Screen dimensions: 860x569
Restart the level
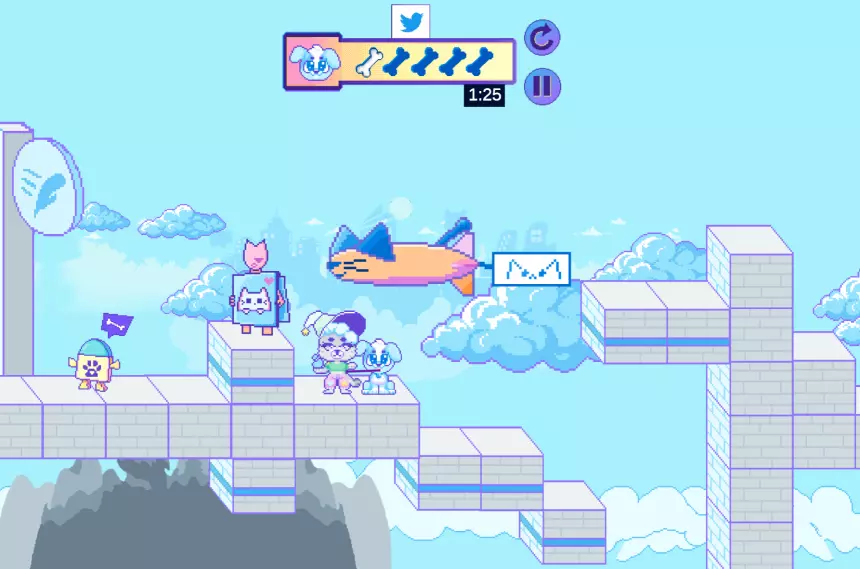(x=542, y=39)
